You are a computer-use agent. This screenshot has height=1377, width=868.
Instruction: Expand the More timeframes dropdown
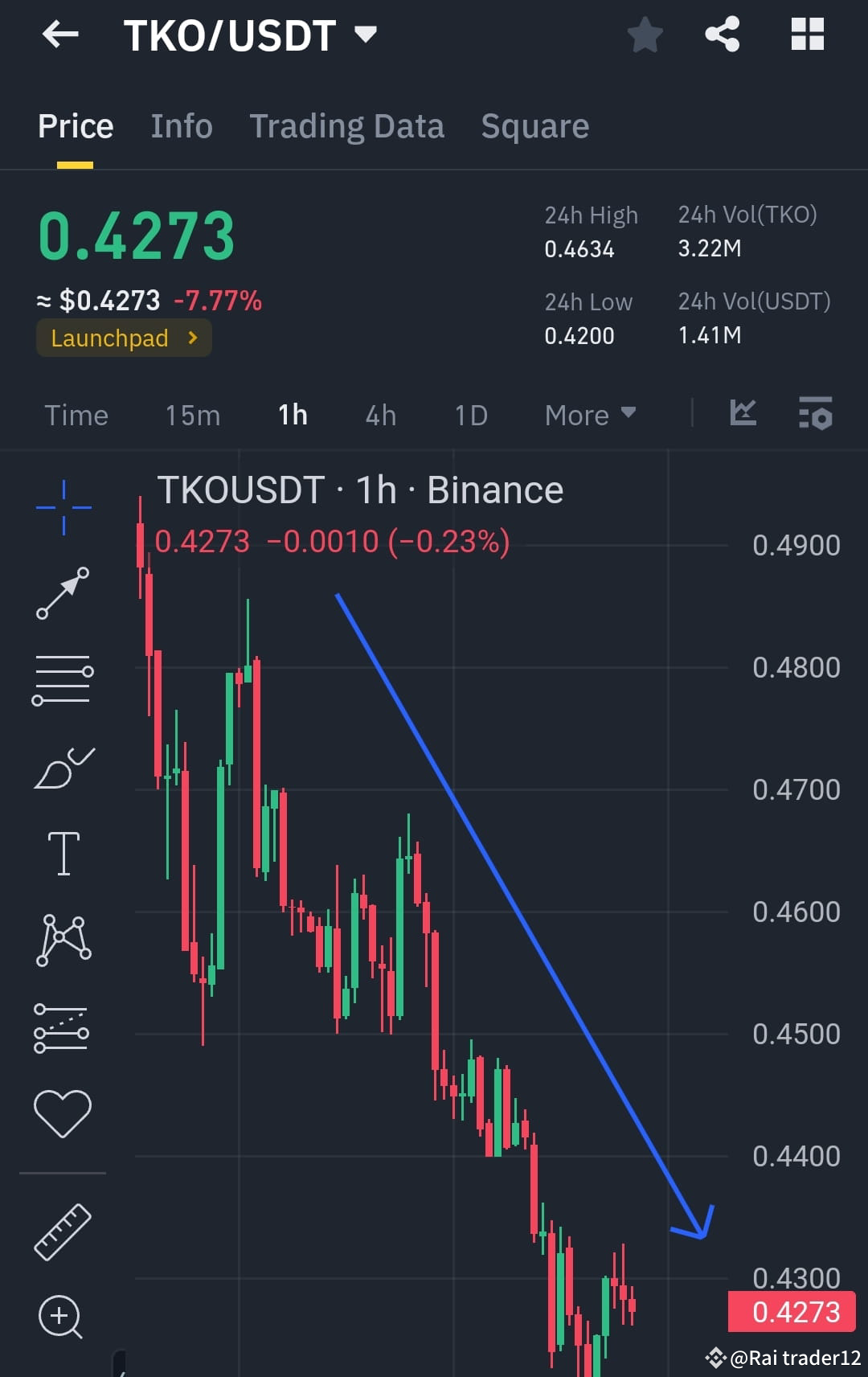(x=589, y=415)
